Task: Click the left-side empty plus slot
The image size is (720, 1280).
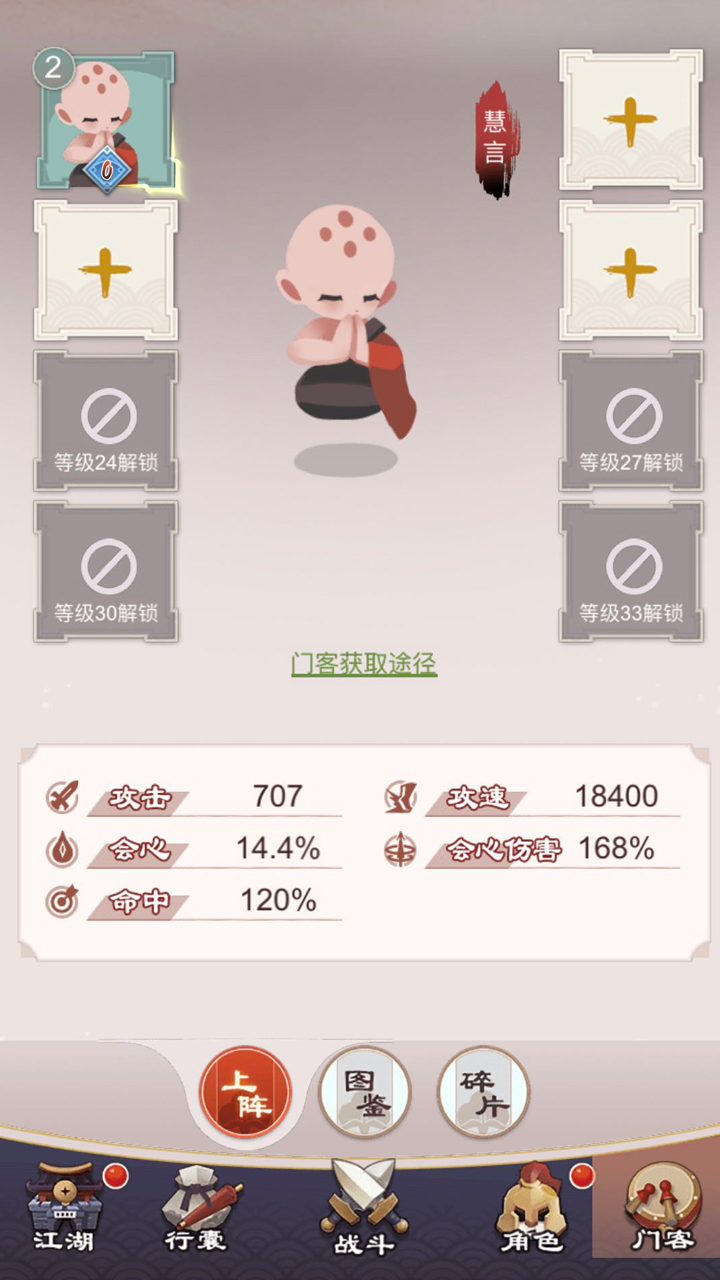Action: (105, 270)
